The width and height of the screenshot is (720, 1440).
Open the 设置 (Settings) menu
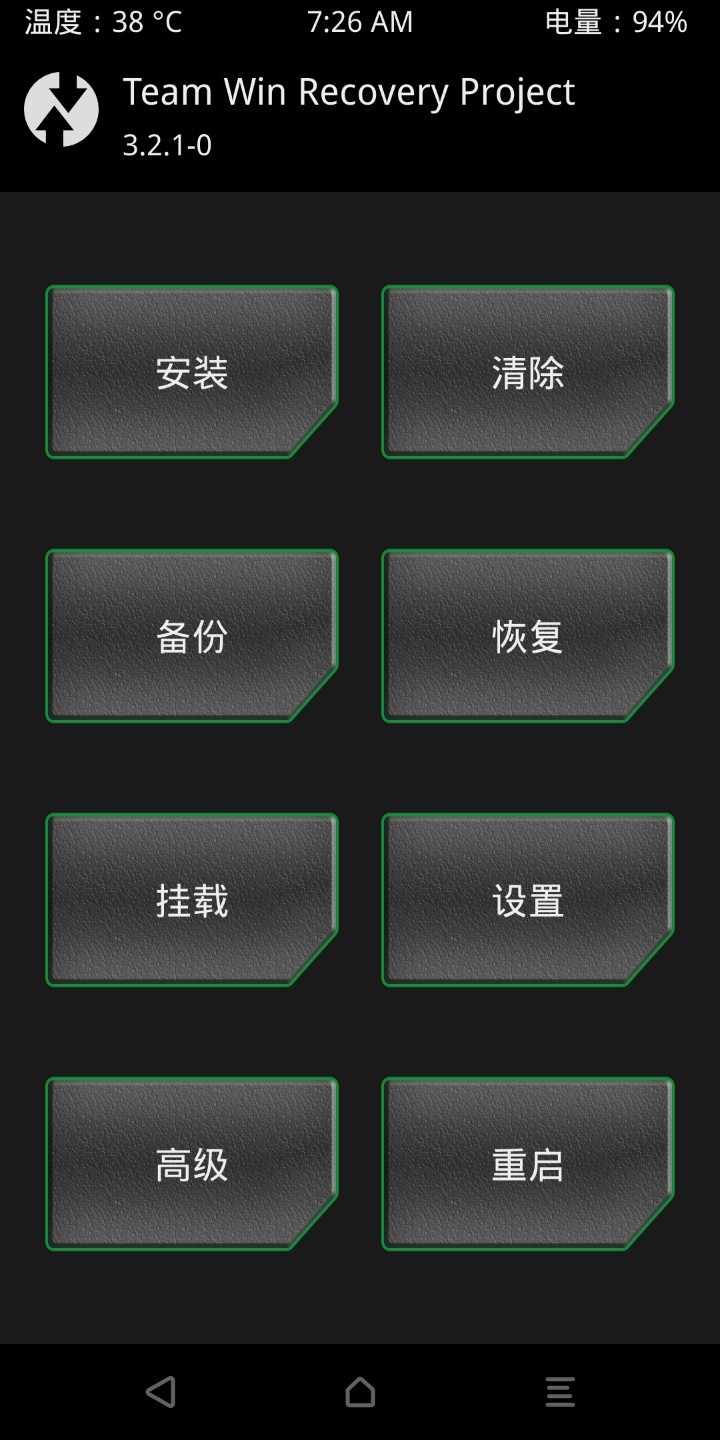tap(527, 899)
